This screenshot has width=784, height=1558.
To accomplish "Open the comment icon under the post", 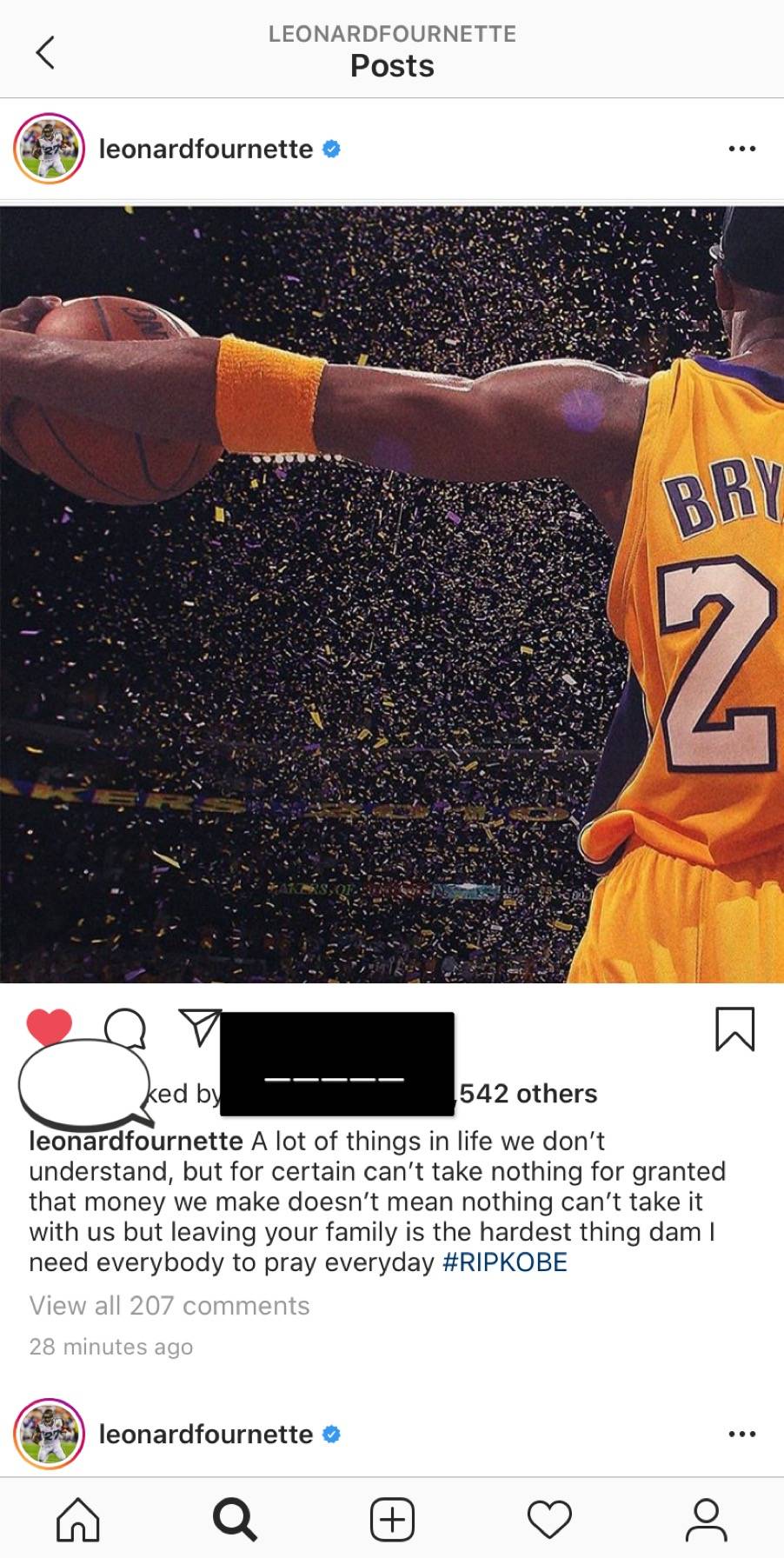I will pos(124,1028).
